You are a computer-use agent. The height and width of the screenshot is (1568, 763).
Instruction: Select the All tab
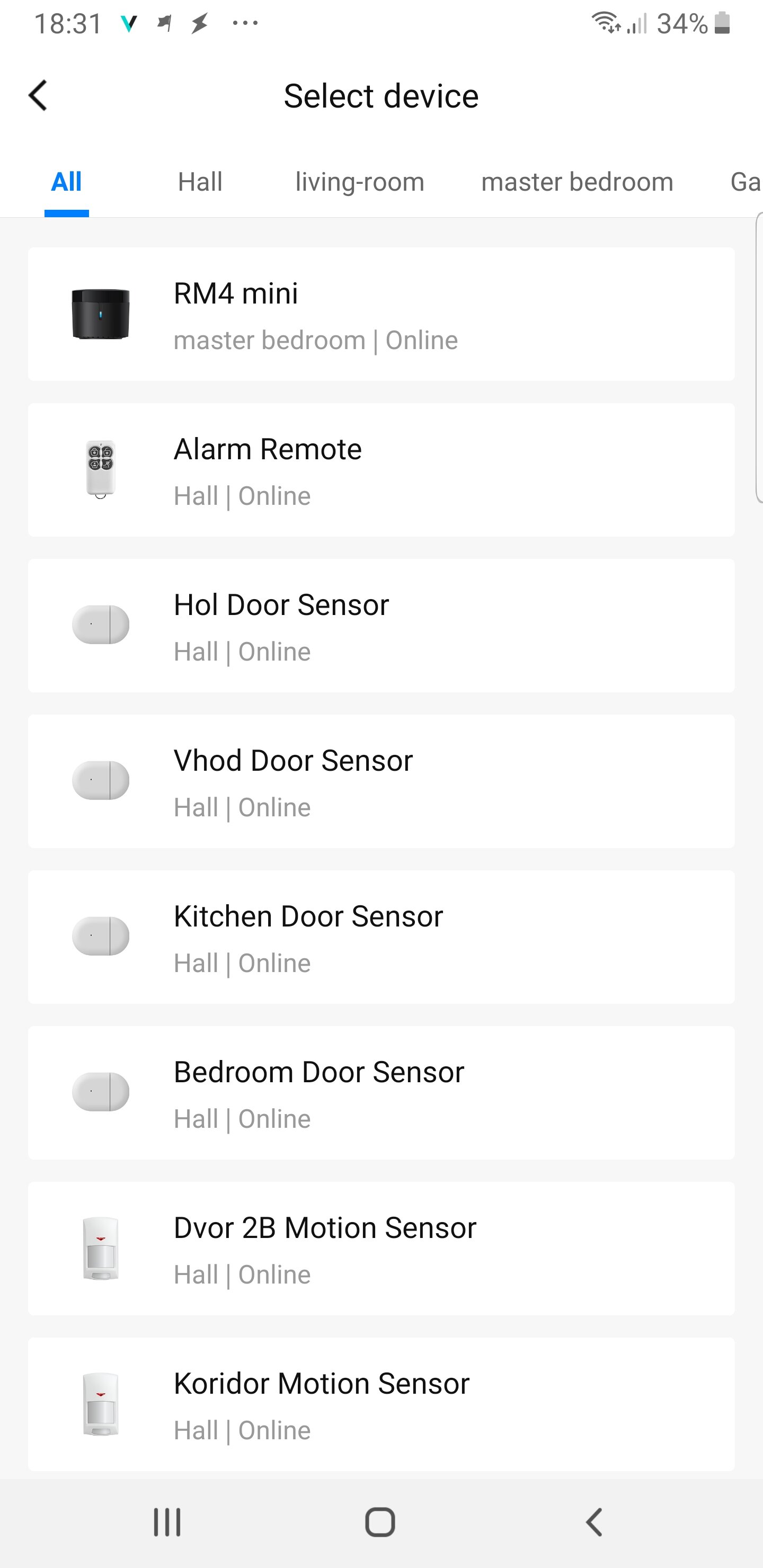pyautogui.click(x=66, y=182)
